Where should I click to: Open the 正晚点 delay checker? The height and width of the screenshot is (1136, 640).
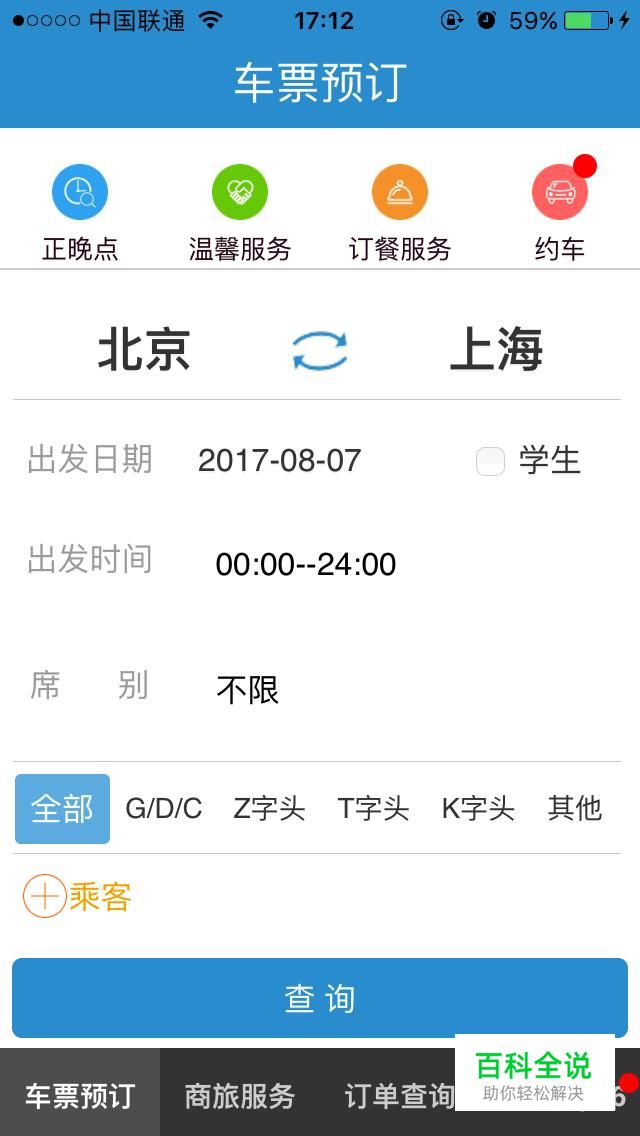coord(80,193)
